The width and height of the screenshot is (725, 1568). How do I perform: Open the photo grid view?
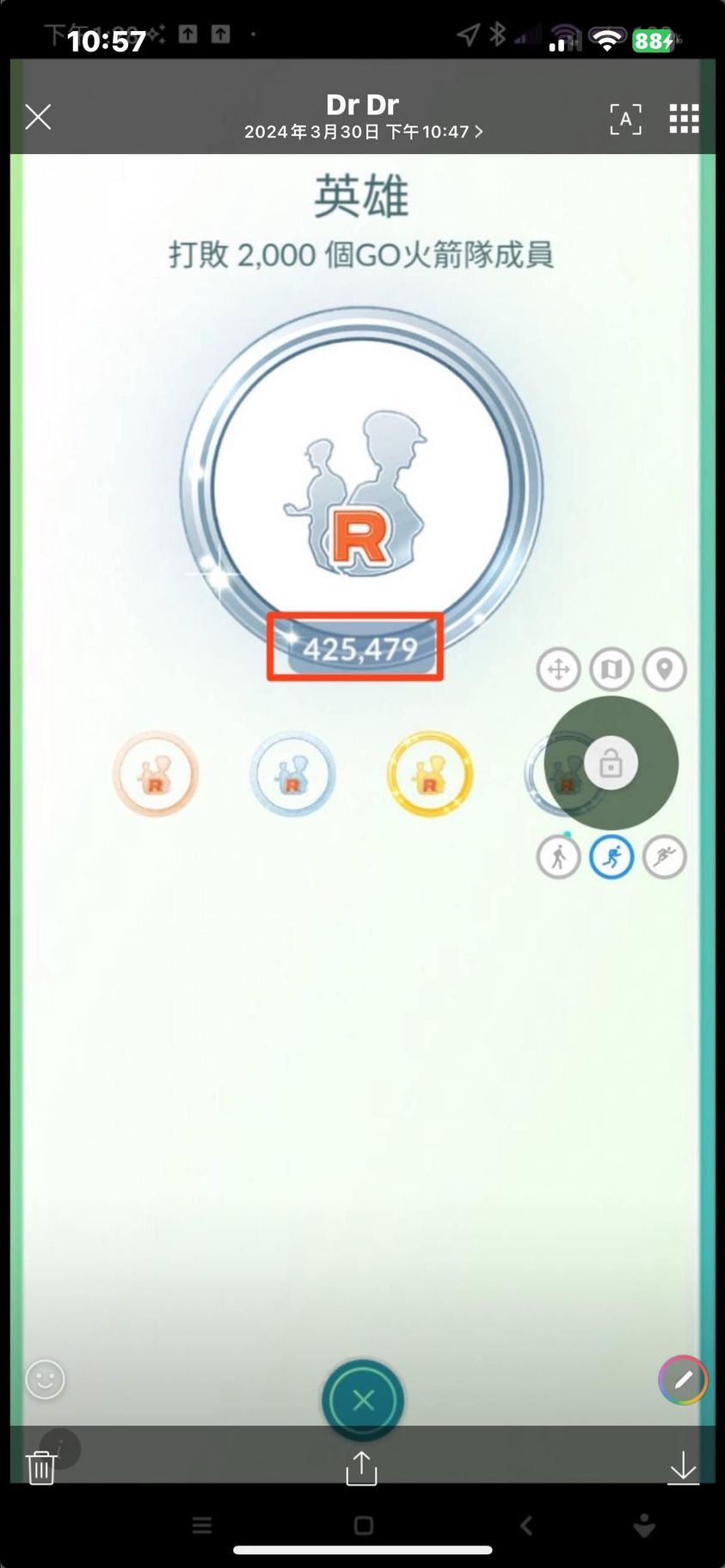pyautogui.click(x=684, y=119)
